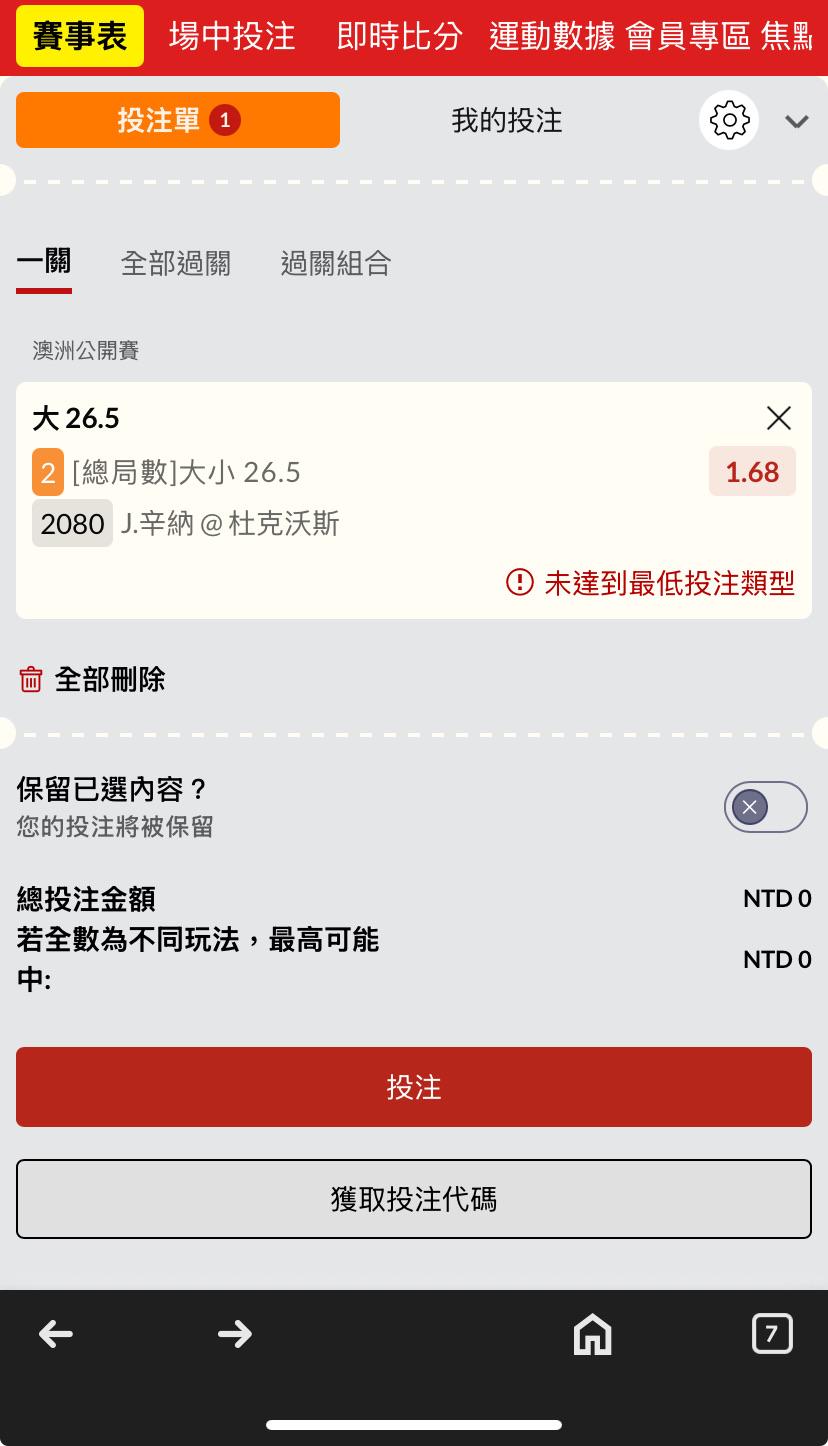Open 賽事表 in the top menu
Image resolution: width=828 pixels, height=1446 pixels.
(80, 37)
